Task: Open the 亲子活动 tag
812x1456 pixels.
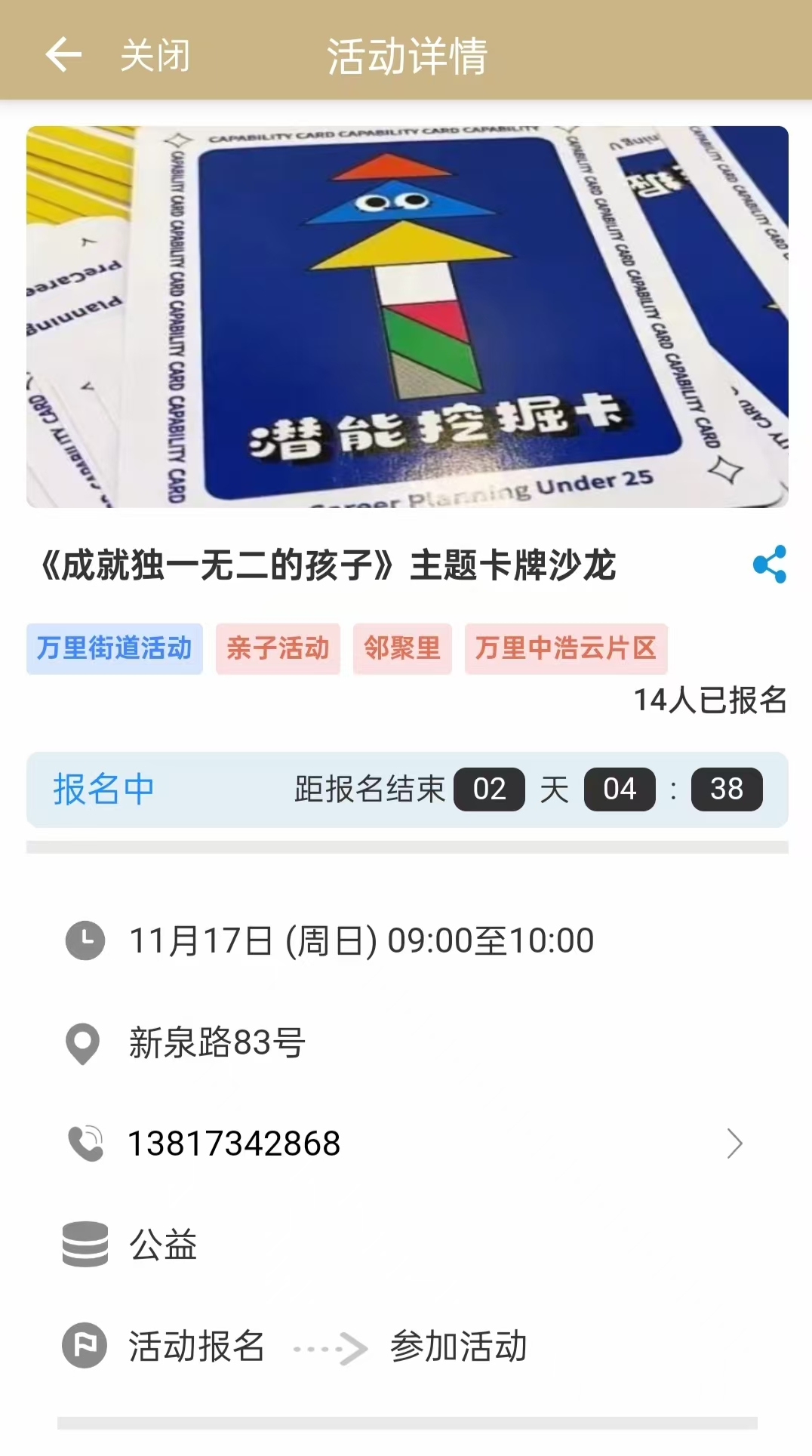Action: (x=278, y=648)
